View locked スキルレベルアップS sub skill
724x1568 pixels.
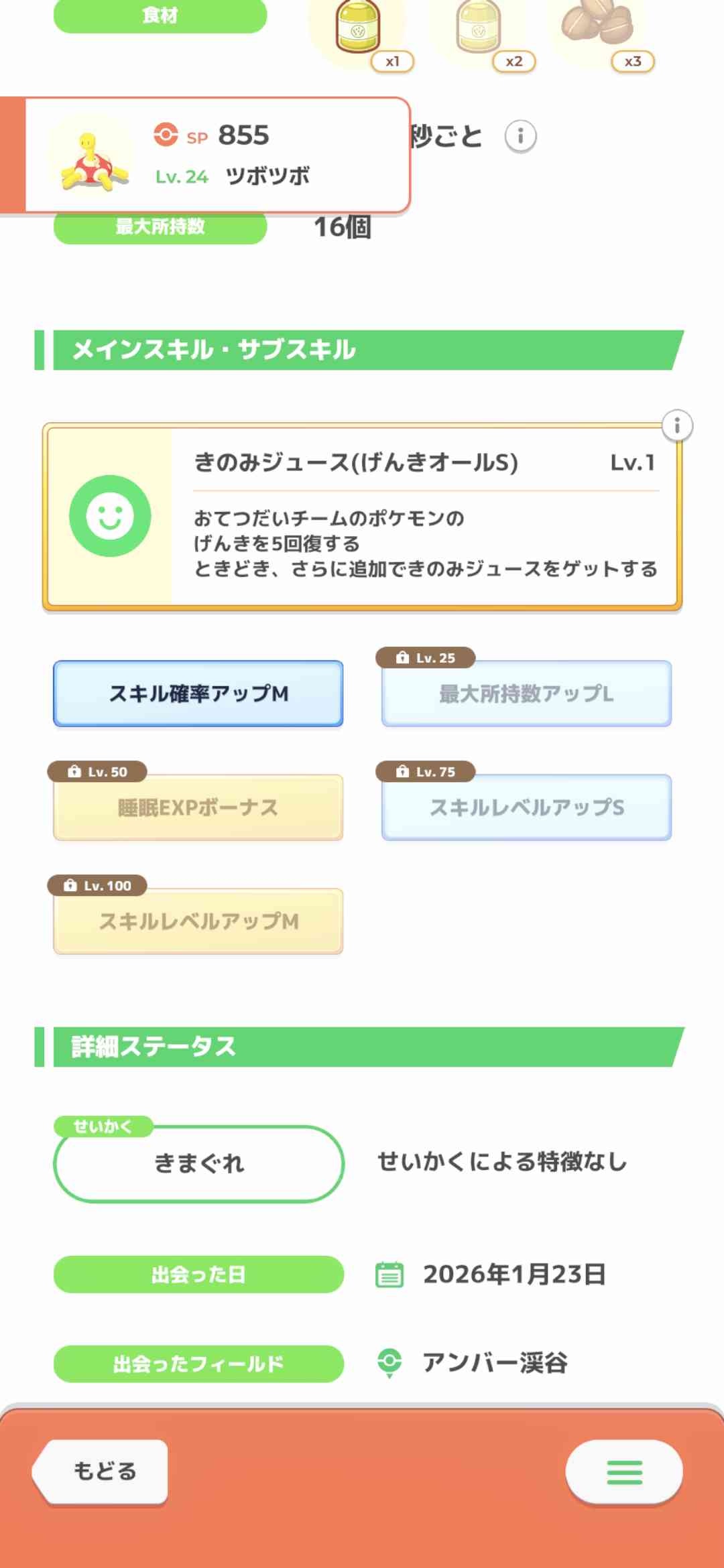tap(526, 807)
